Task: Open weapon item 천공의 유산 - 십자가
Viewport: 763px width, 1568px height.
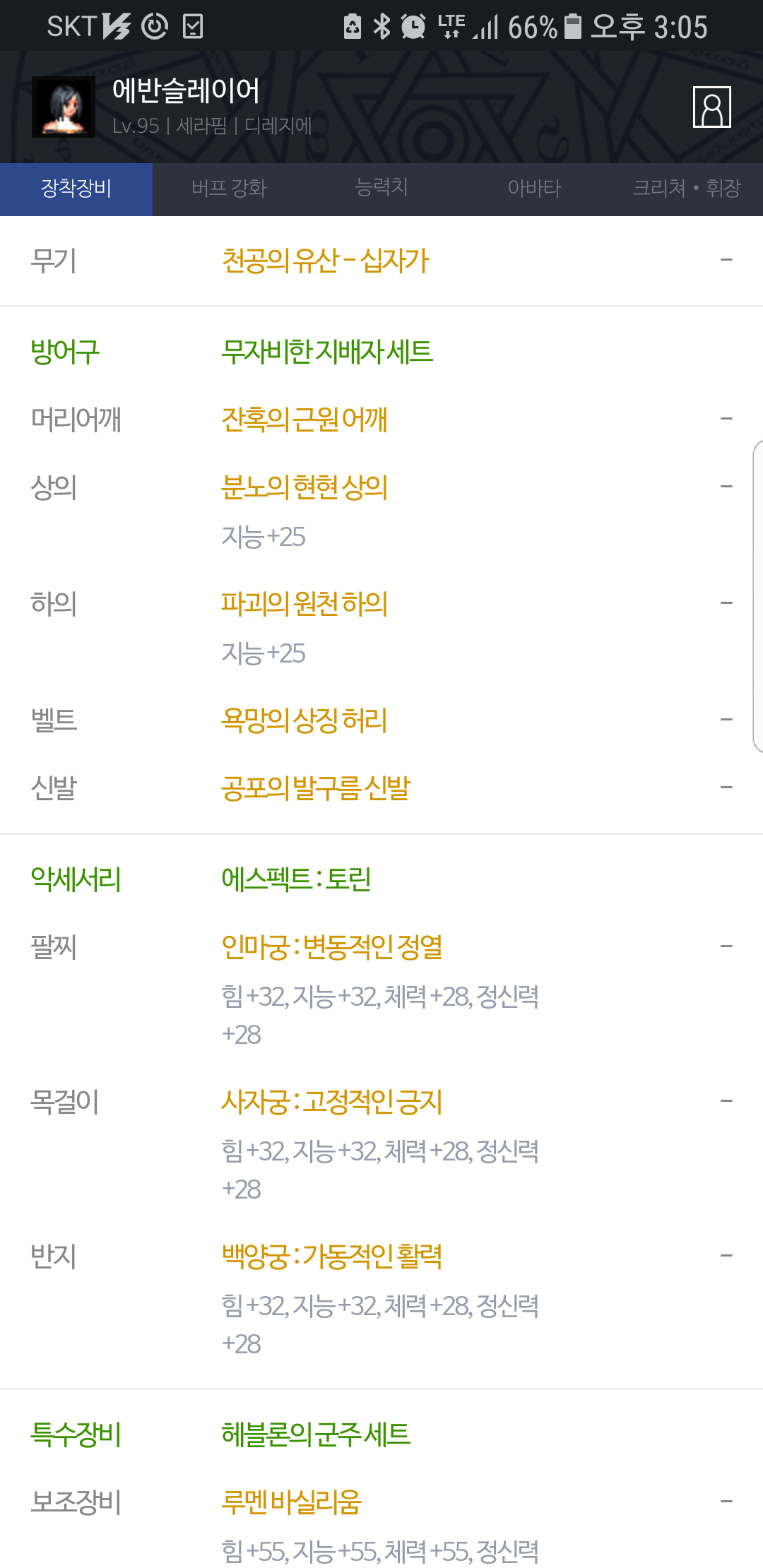Action: pyautogui.click(x=325, y=261)
